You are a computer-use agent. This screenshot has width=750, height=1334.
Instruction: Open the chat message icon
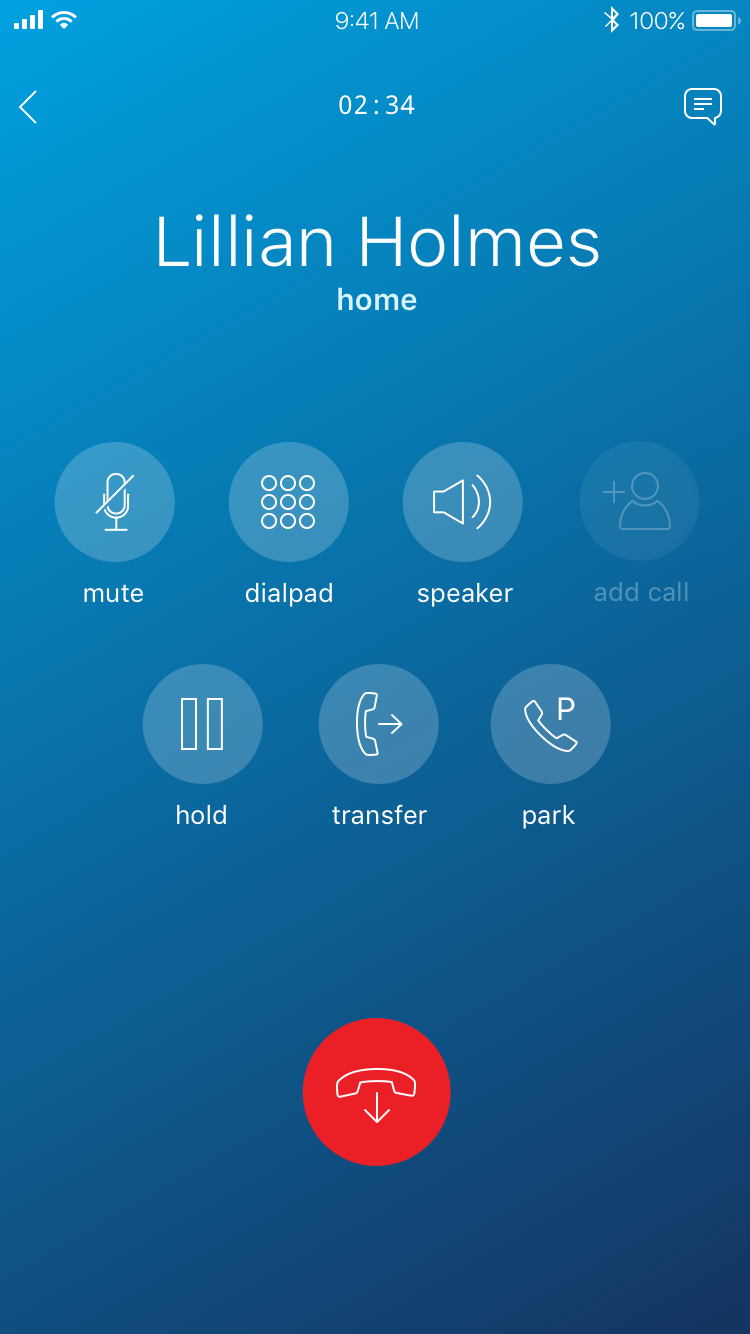click(x=703, y=106)
